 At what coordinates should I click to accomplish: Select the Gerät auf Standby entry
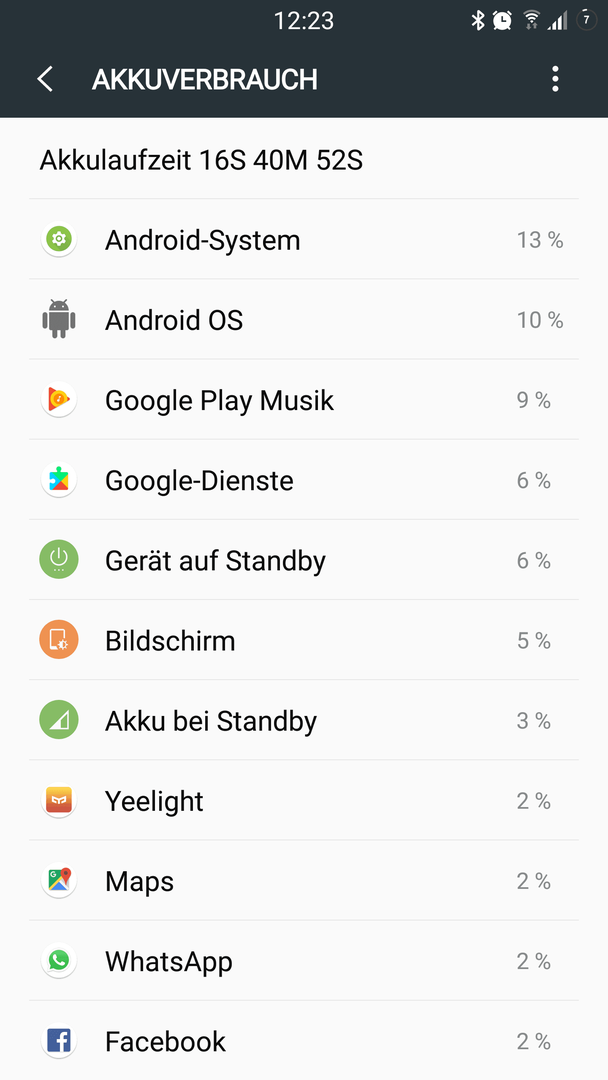click(304, 560)
